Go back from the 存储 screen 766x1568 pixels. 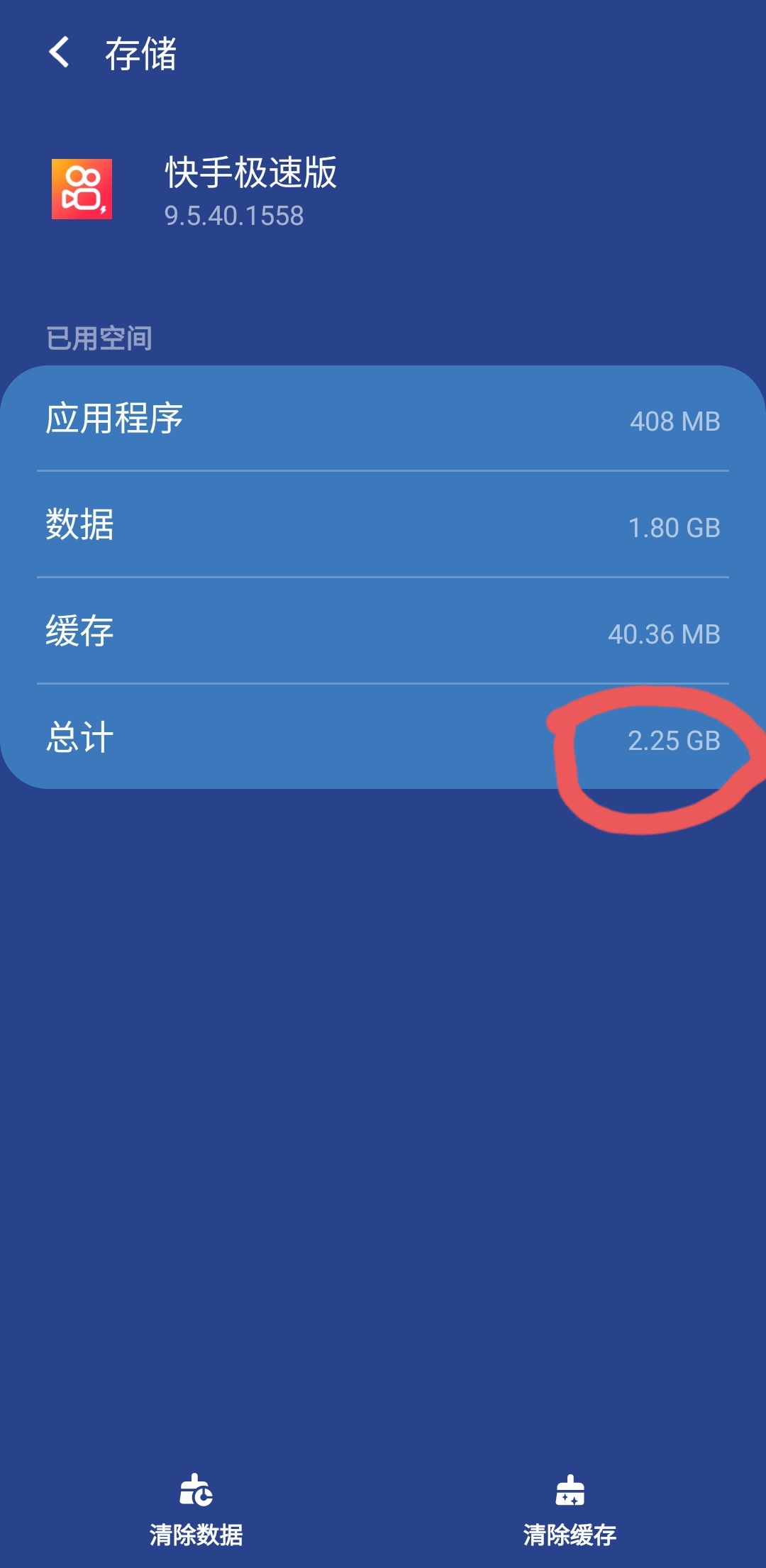(60, 53)
